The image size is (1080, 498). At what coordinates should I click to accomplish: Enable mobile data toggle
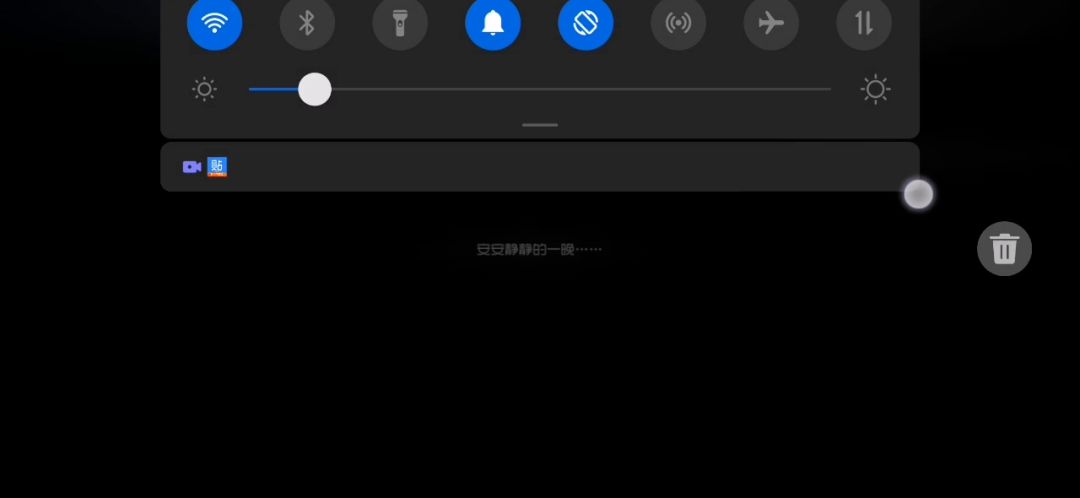tap(864, 23)
